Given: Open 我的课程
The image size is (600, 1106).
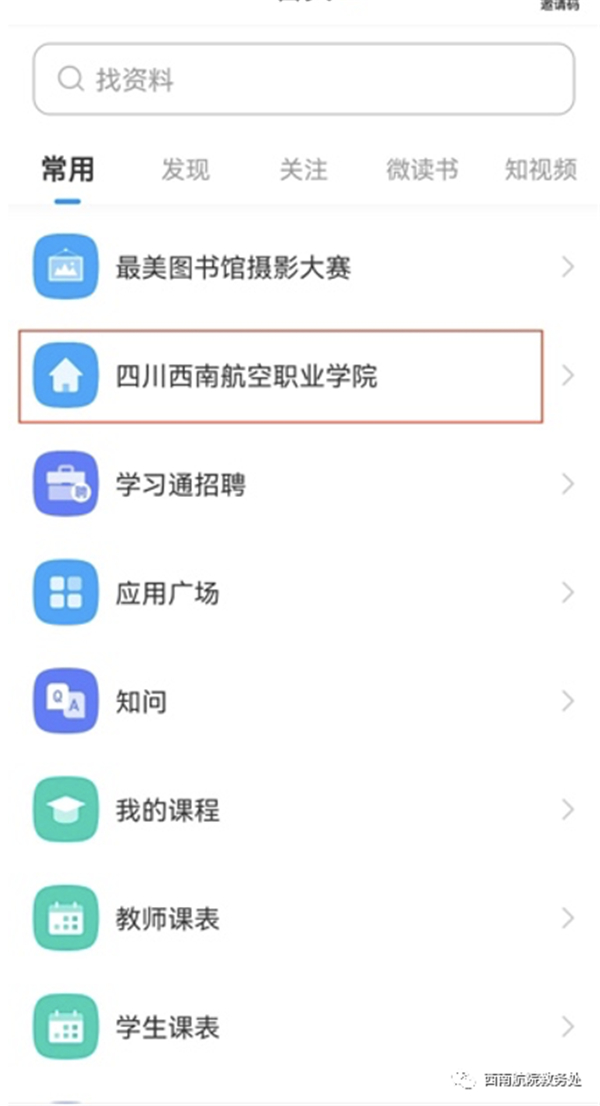Looking at the screenshot, I should click(x=304, y=810).
